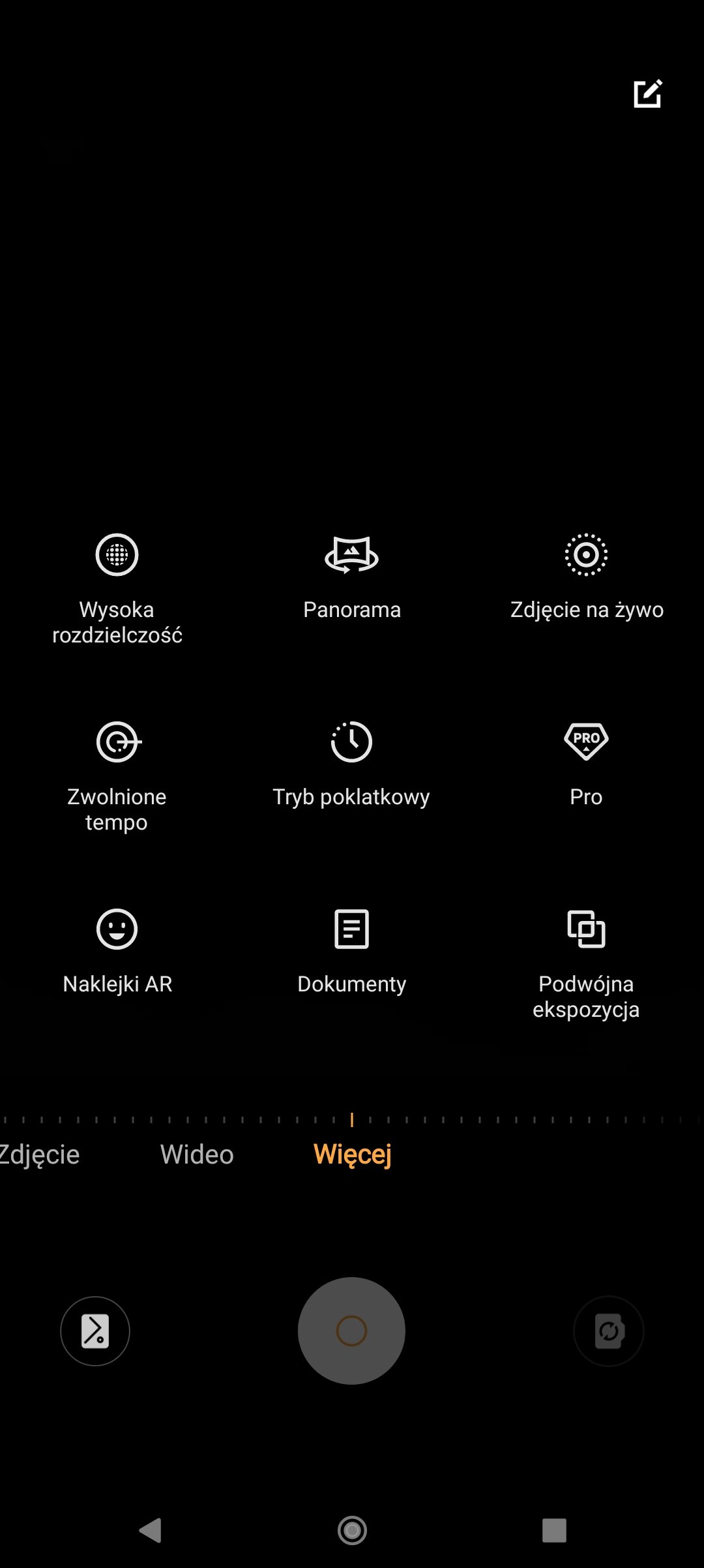
Task: Flip the camera with the switch icon
Action: click(609, 1331)
